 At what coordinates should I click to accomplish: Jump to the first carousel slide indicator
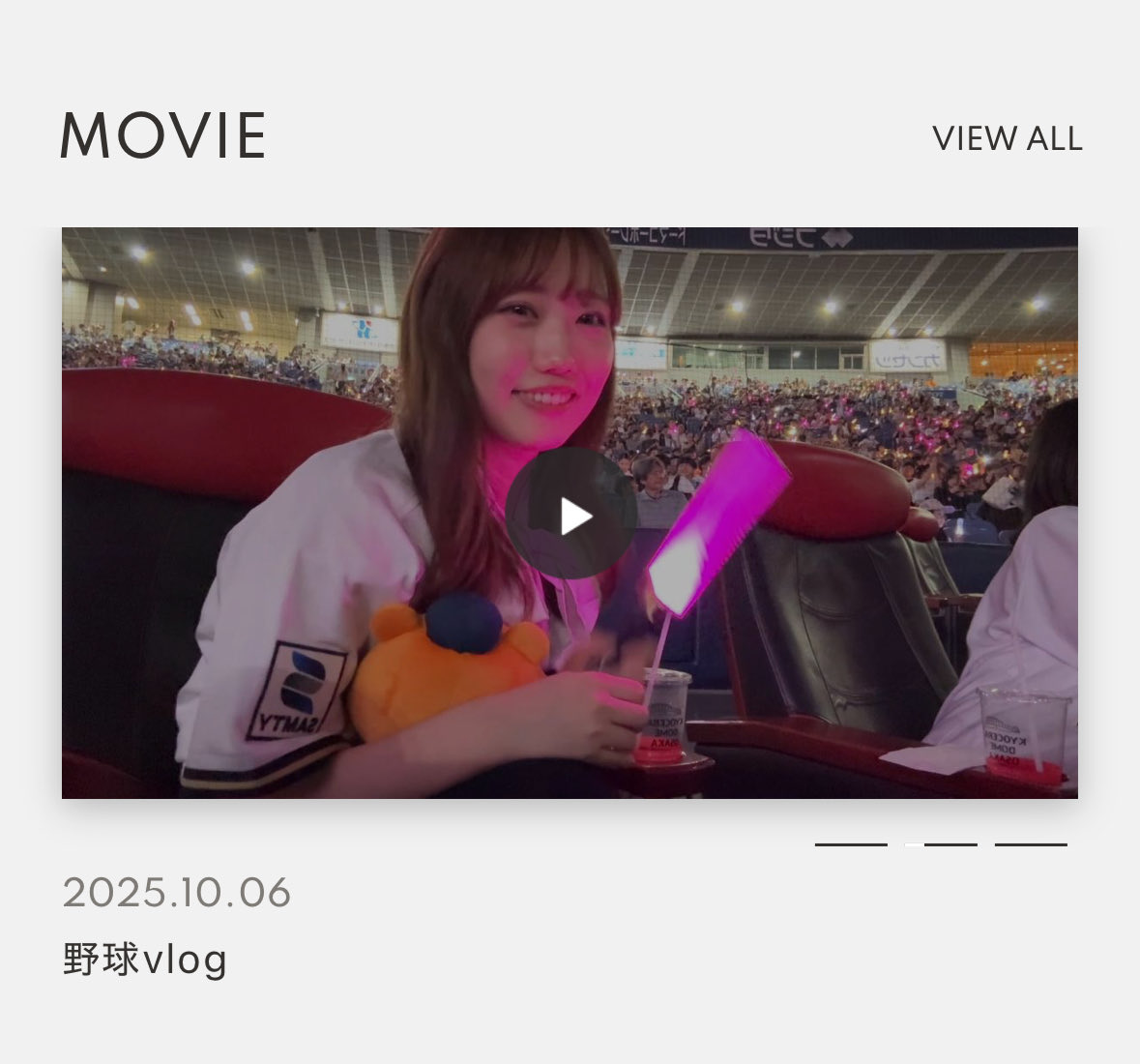click(x=851, y=844)
